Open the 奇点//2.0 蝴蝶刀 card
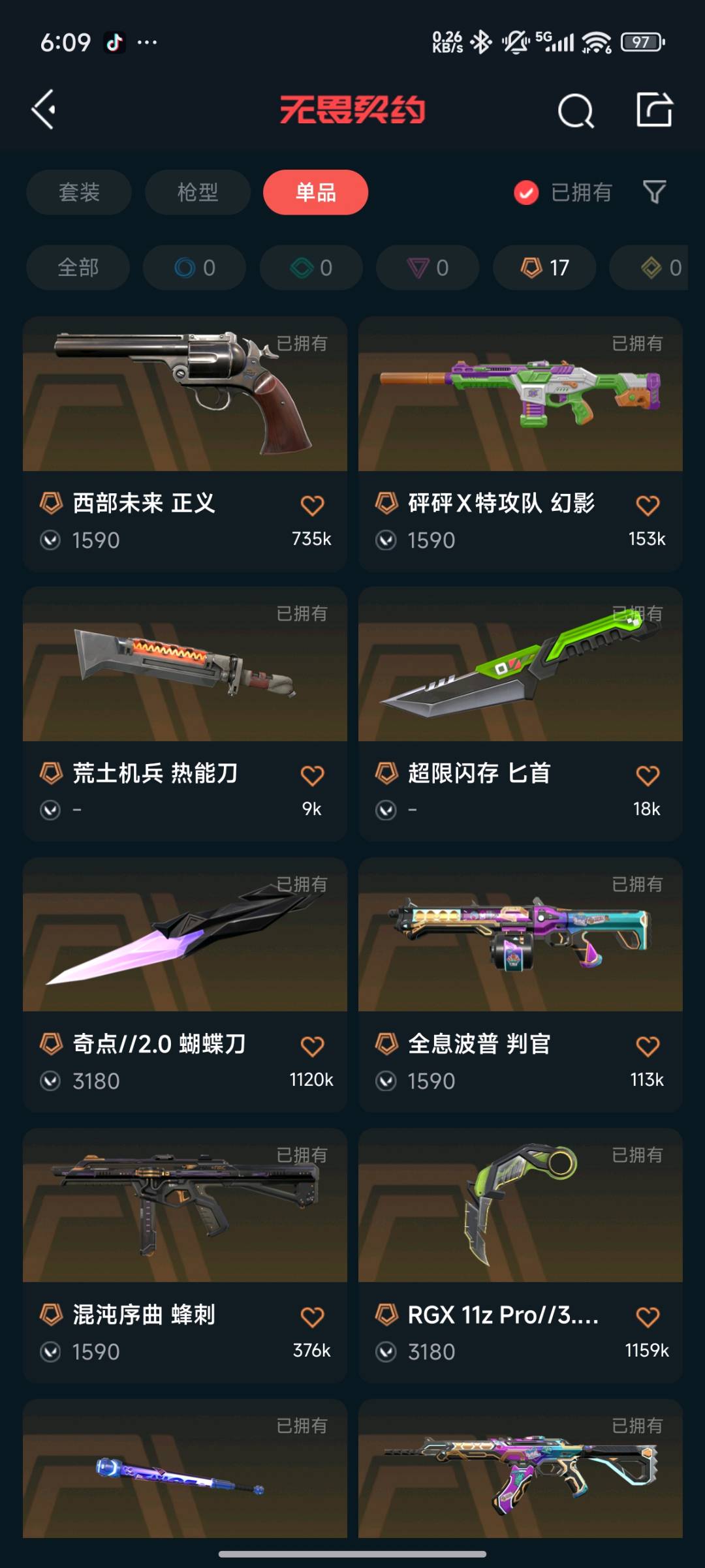 coord(185,936)
